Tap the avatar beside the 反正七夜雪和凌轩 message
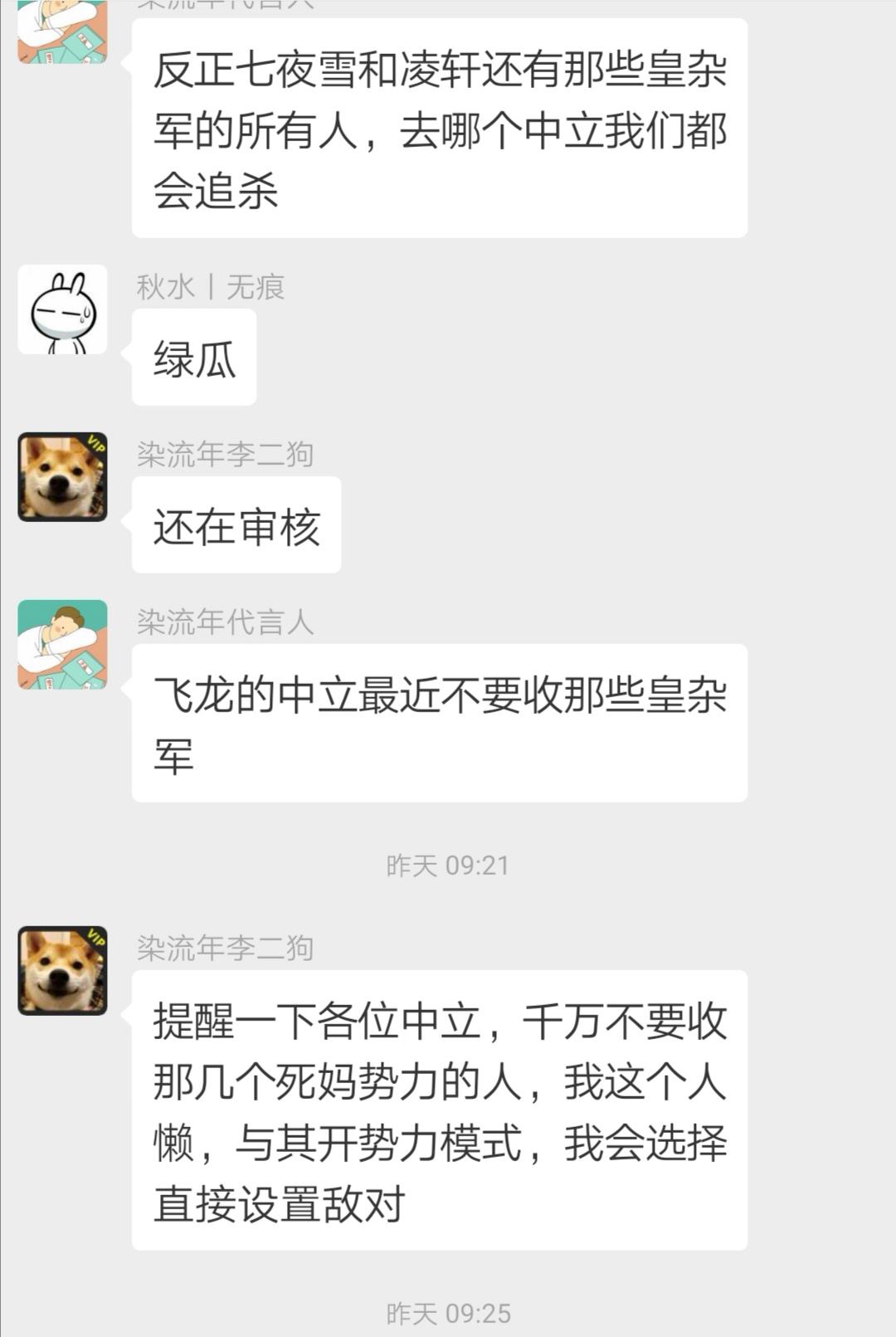Viewport: 896px width, 1337px height. tap(63, 32)
